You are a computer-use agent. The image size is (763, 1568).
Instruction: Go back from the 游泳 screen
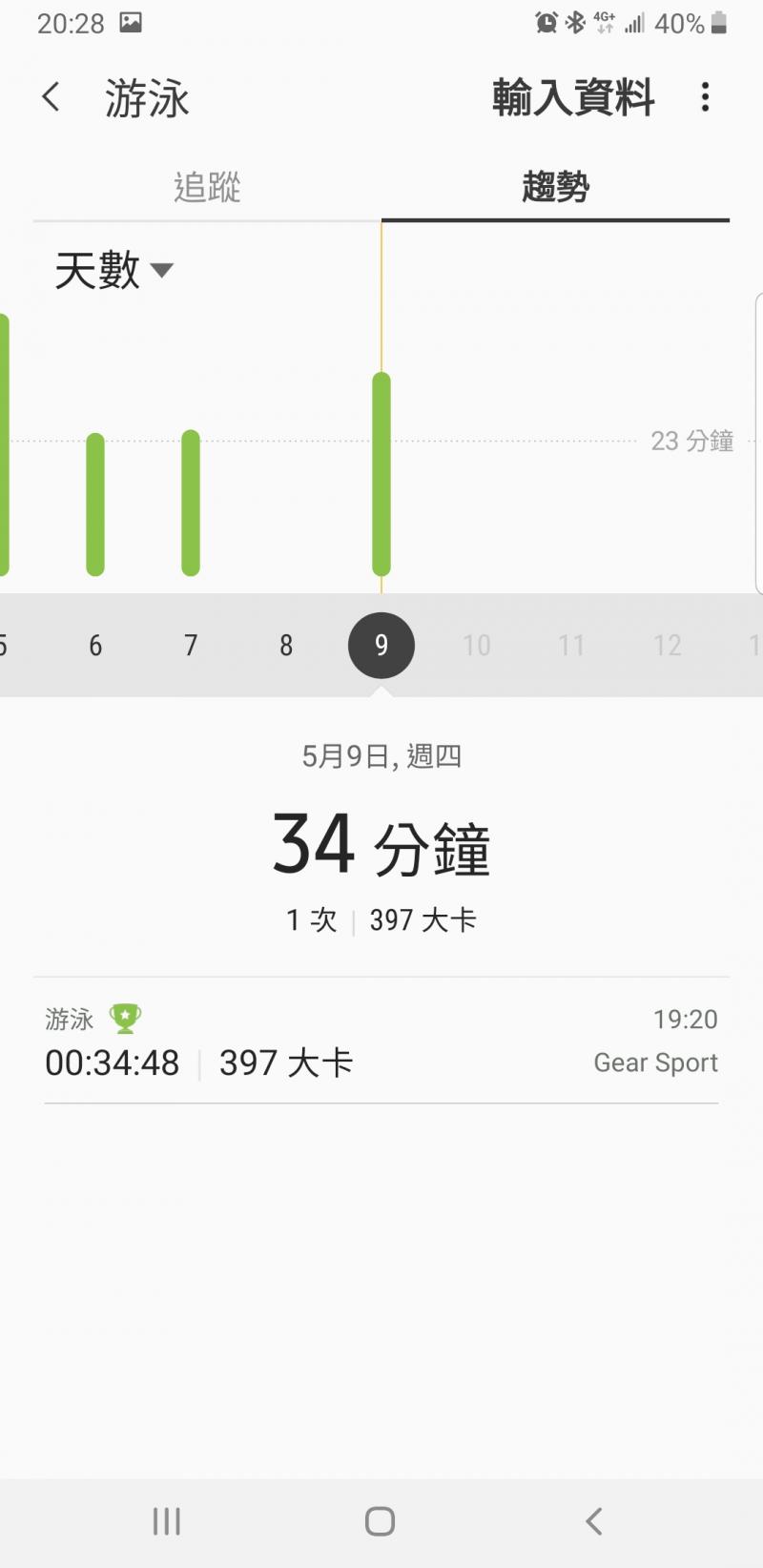(52, 97)
